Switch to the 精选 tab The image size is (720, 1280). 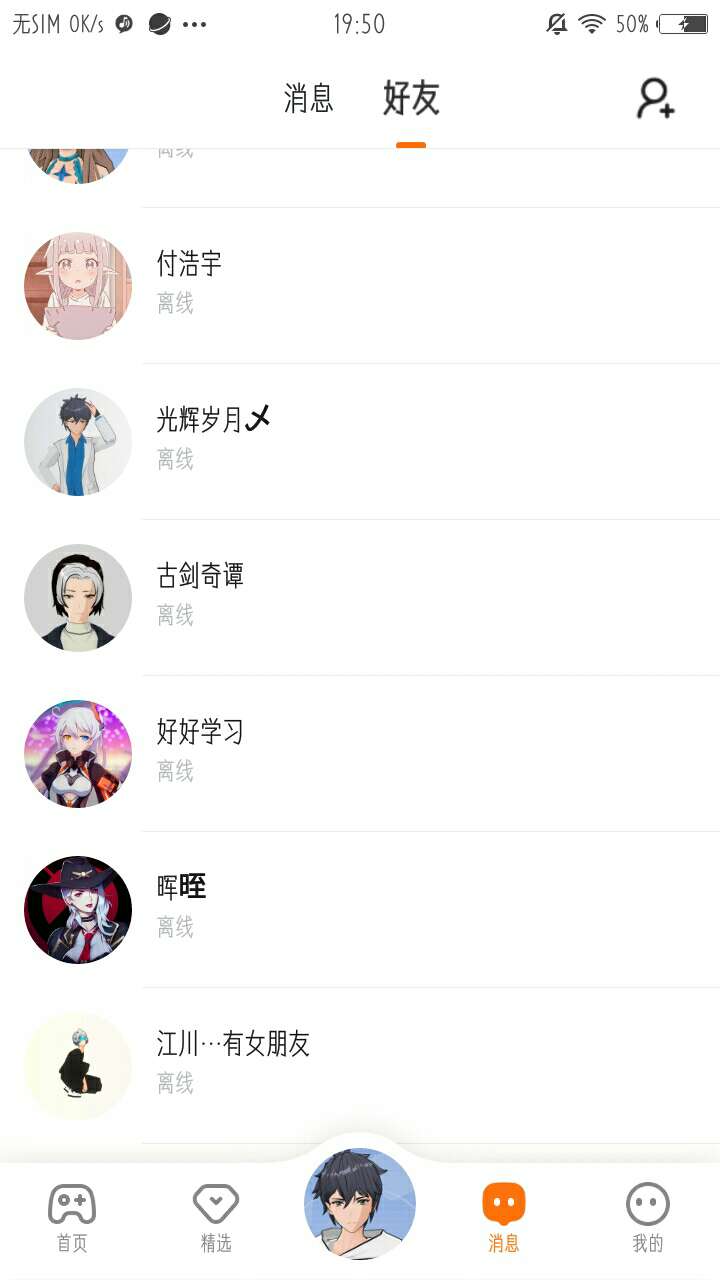216,1218
